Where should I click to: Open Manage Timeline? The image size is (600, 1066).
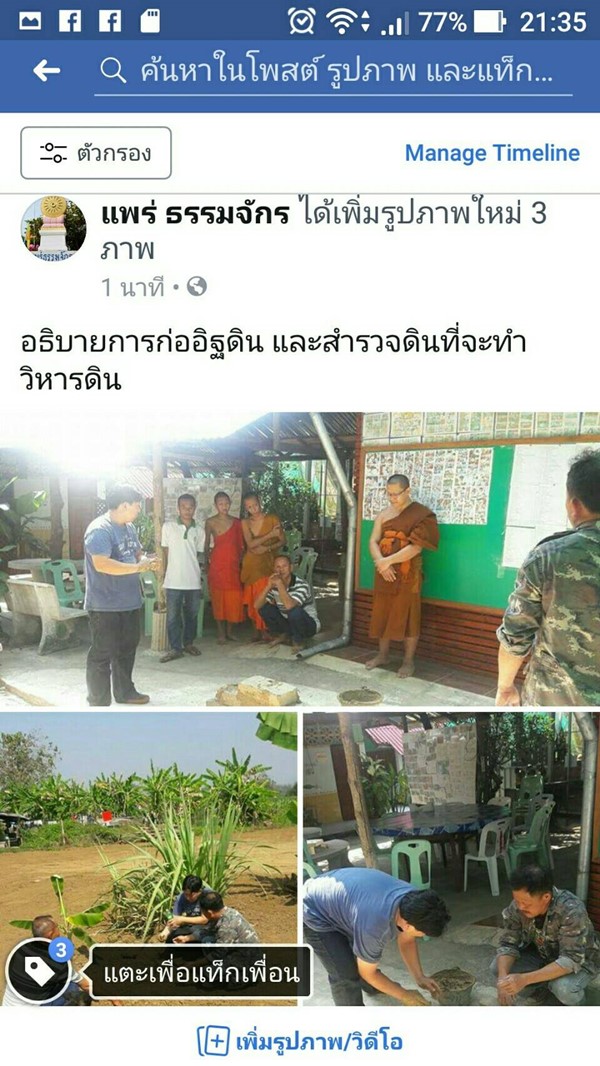[x=492, y=153]
